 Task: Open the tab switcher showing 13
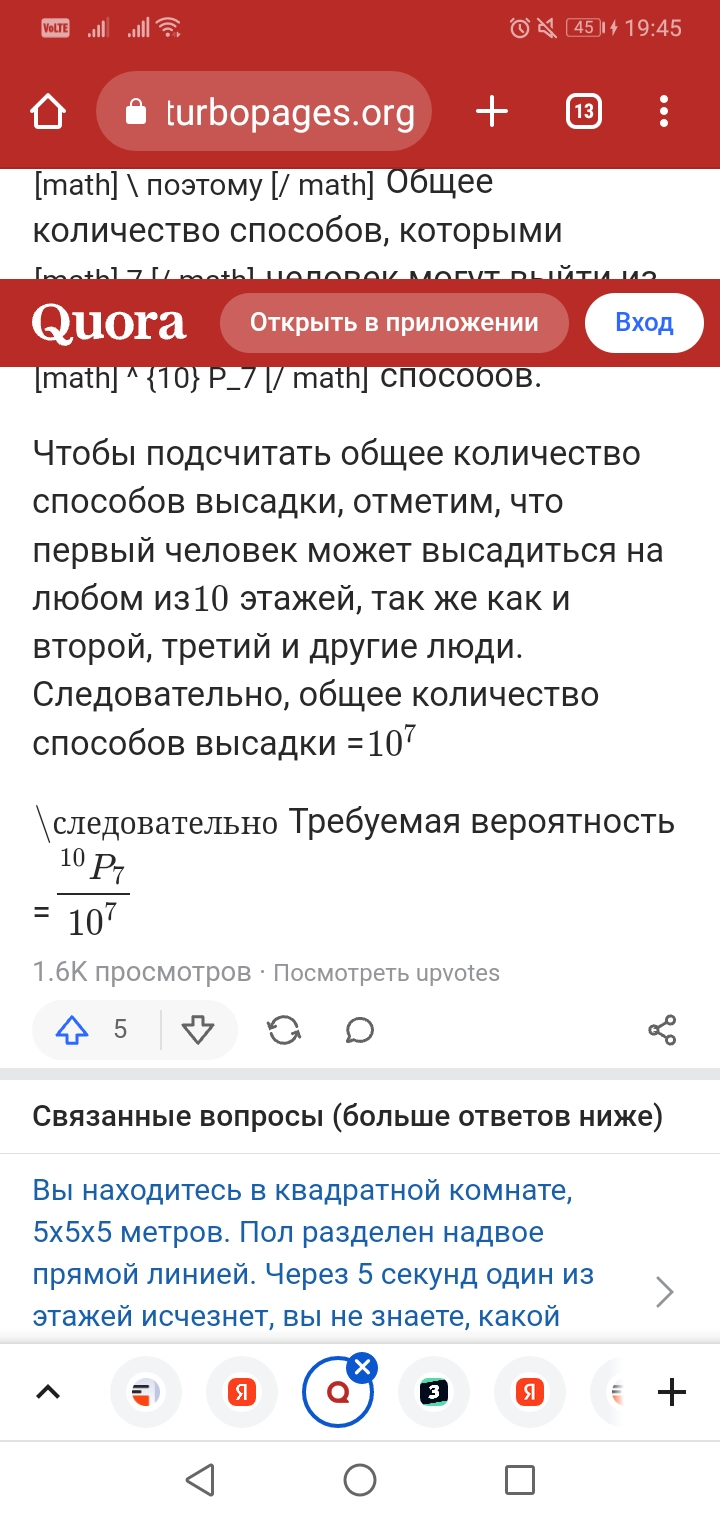click(x=583, y=112)
